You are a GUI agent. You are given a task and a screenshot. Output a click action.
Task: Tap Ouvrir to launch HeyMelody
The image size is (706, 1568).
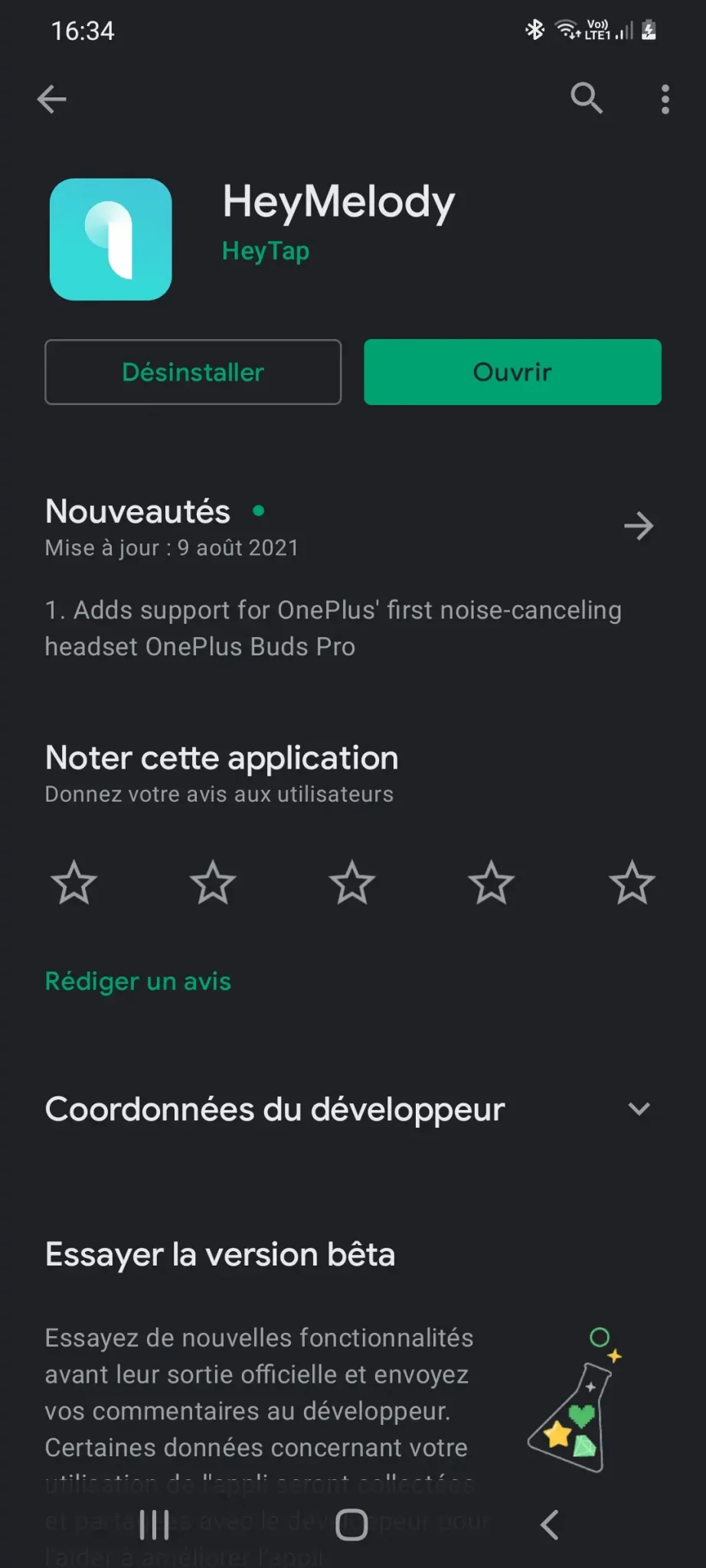click(x=512, y=372)
